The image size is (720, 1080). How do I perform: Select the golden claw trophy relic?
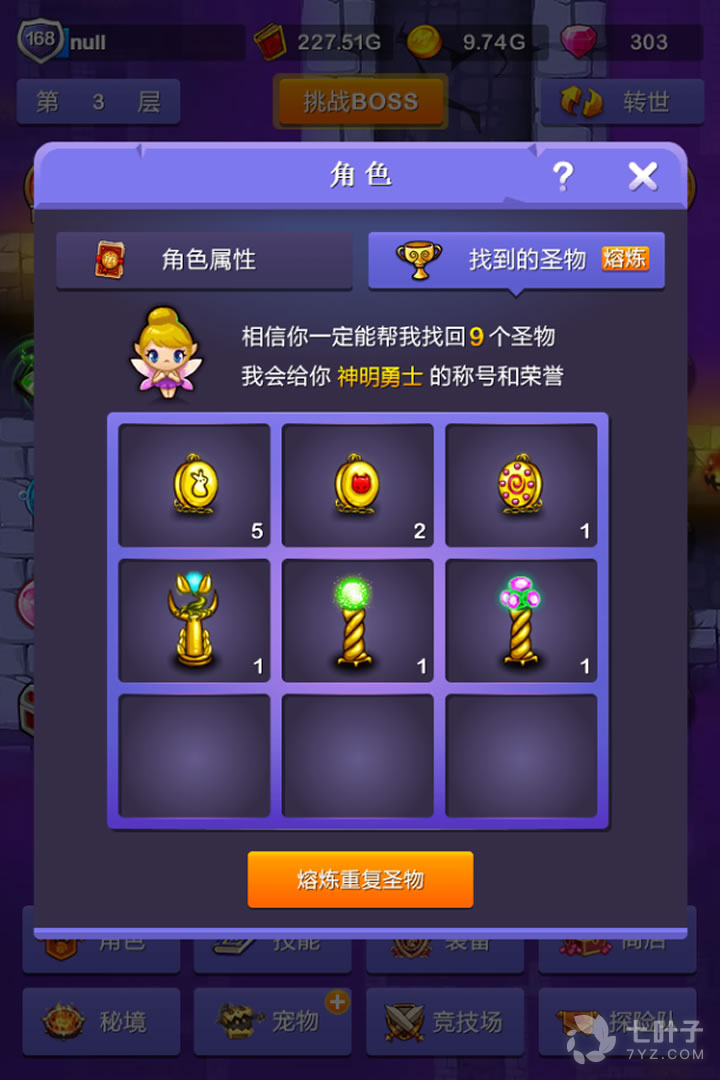click(195, 620)
